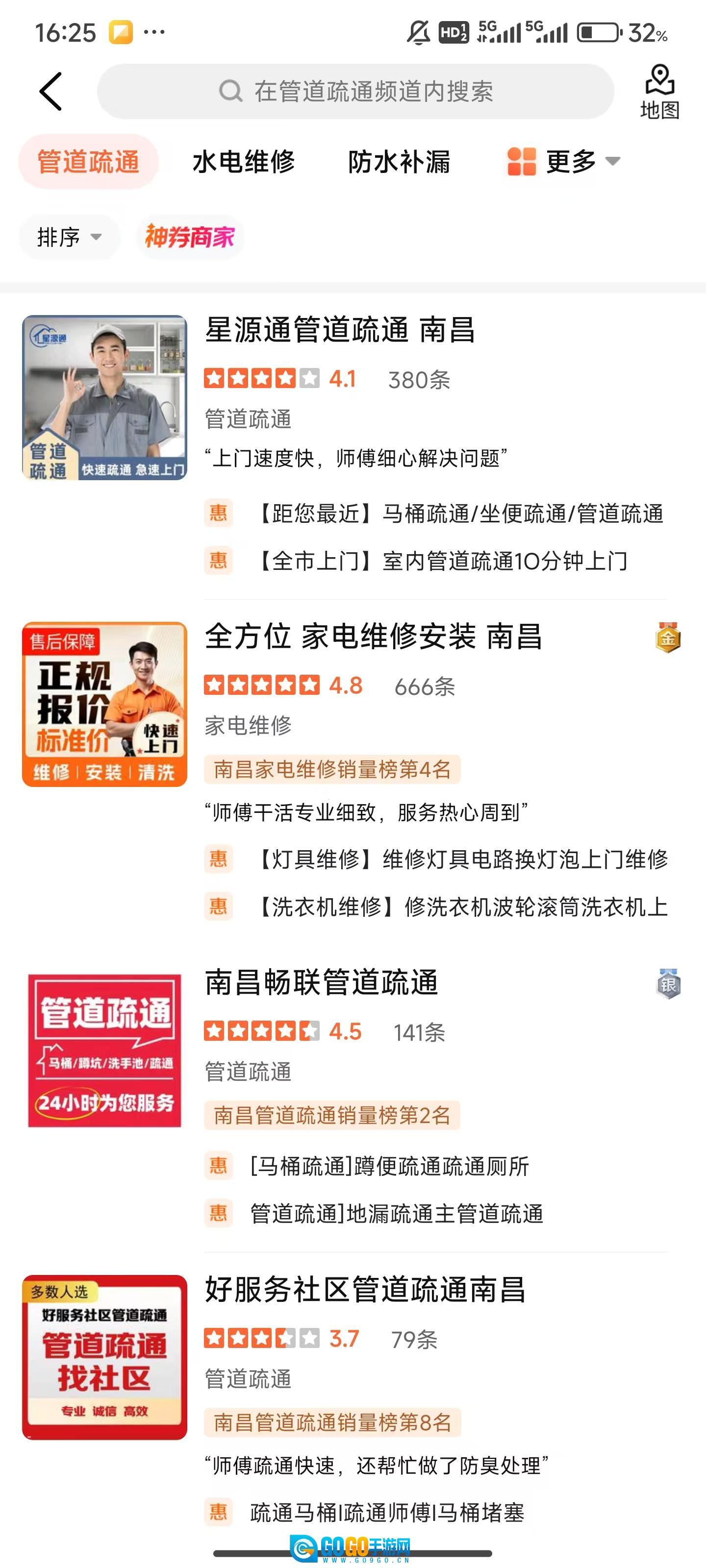View the [马桶疏通]蹲便疏通 deal
Viewport: 706px width, 1568px height.
point(390,1166)
